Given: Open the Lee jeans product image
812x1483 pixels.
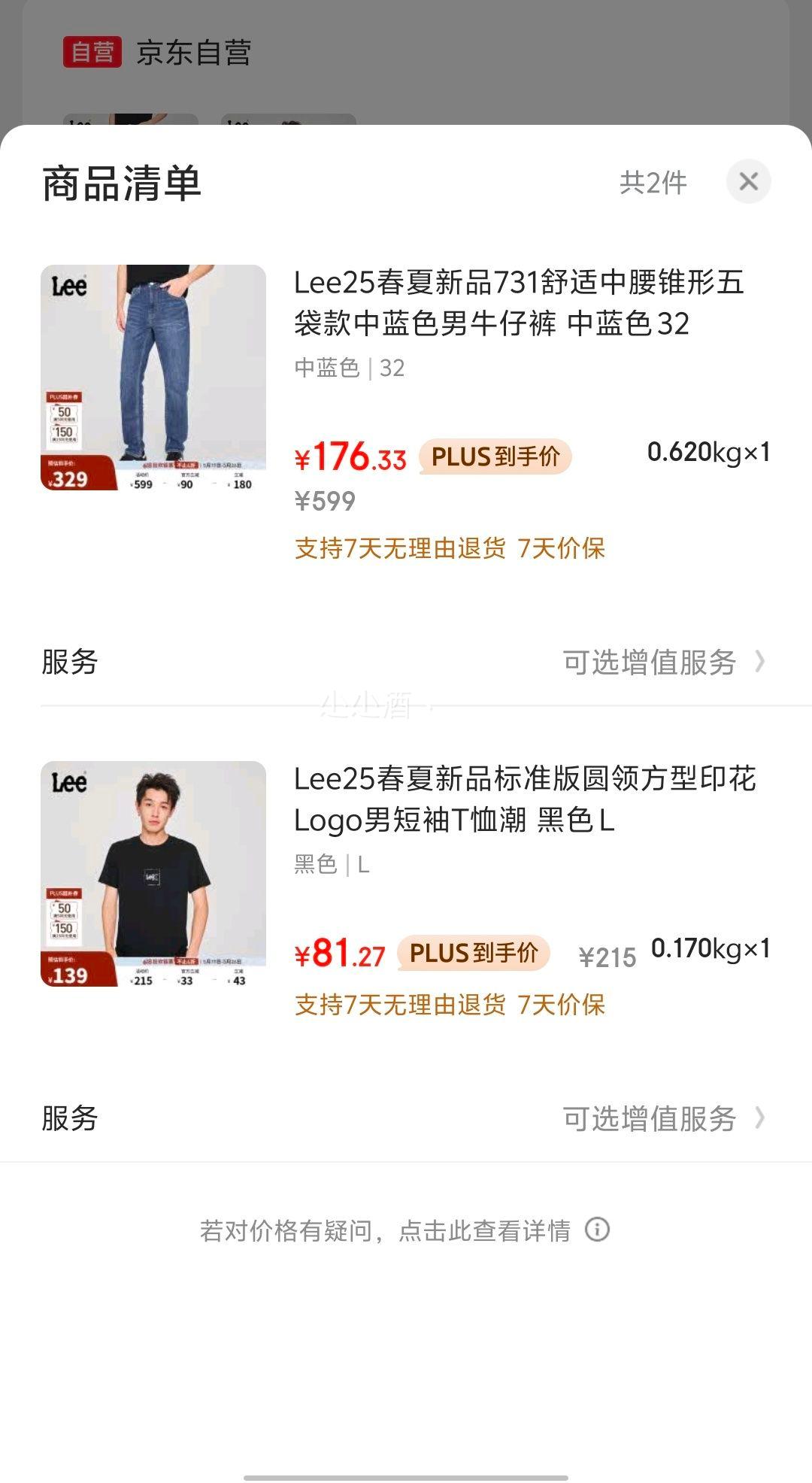Looking at the screenshot, I should [153, 378].
